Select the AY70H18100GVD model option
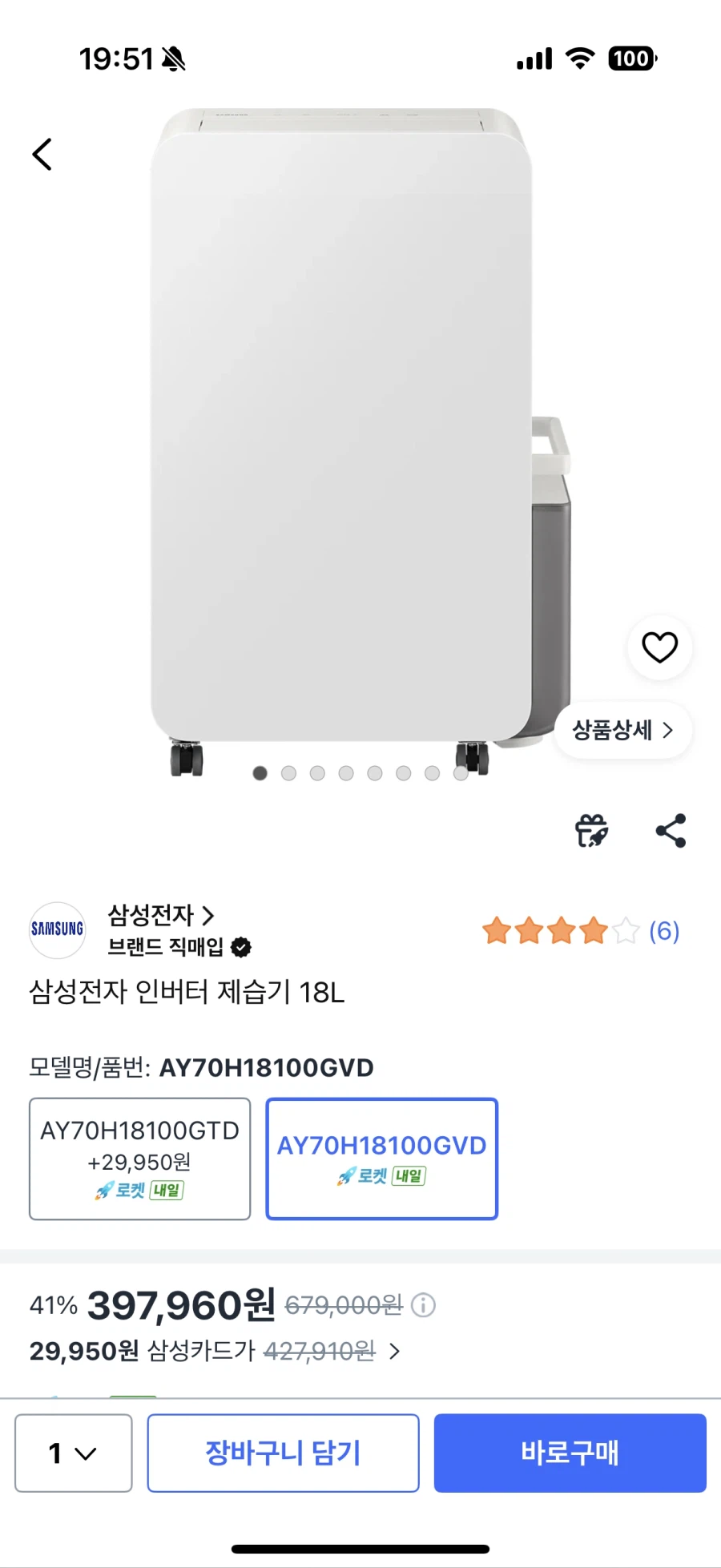Image resolution: width=721 pixels, height=1568 pixels. (x=382, y=1159)
